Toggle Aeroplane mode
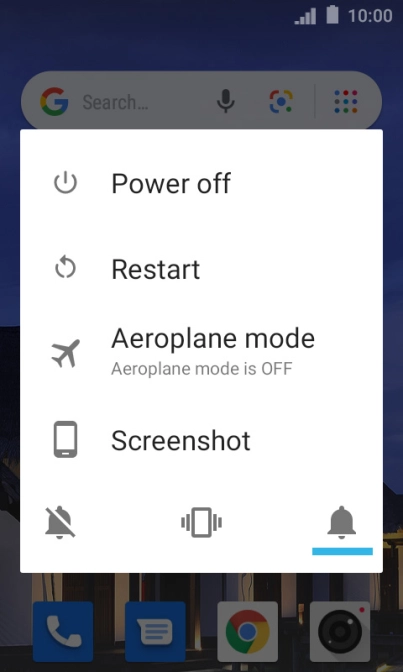The height and width of the screenshot is (672, 403). click(x=201, y=354)
